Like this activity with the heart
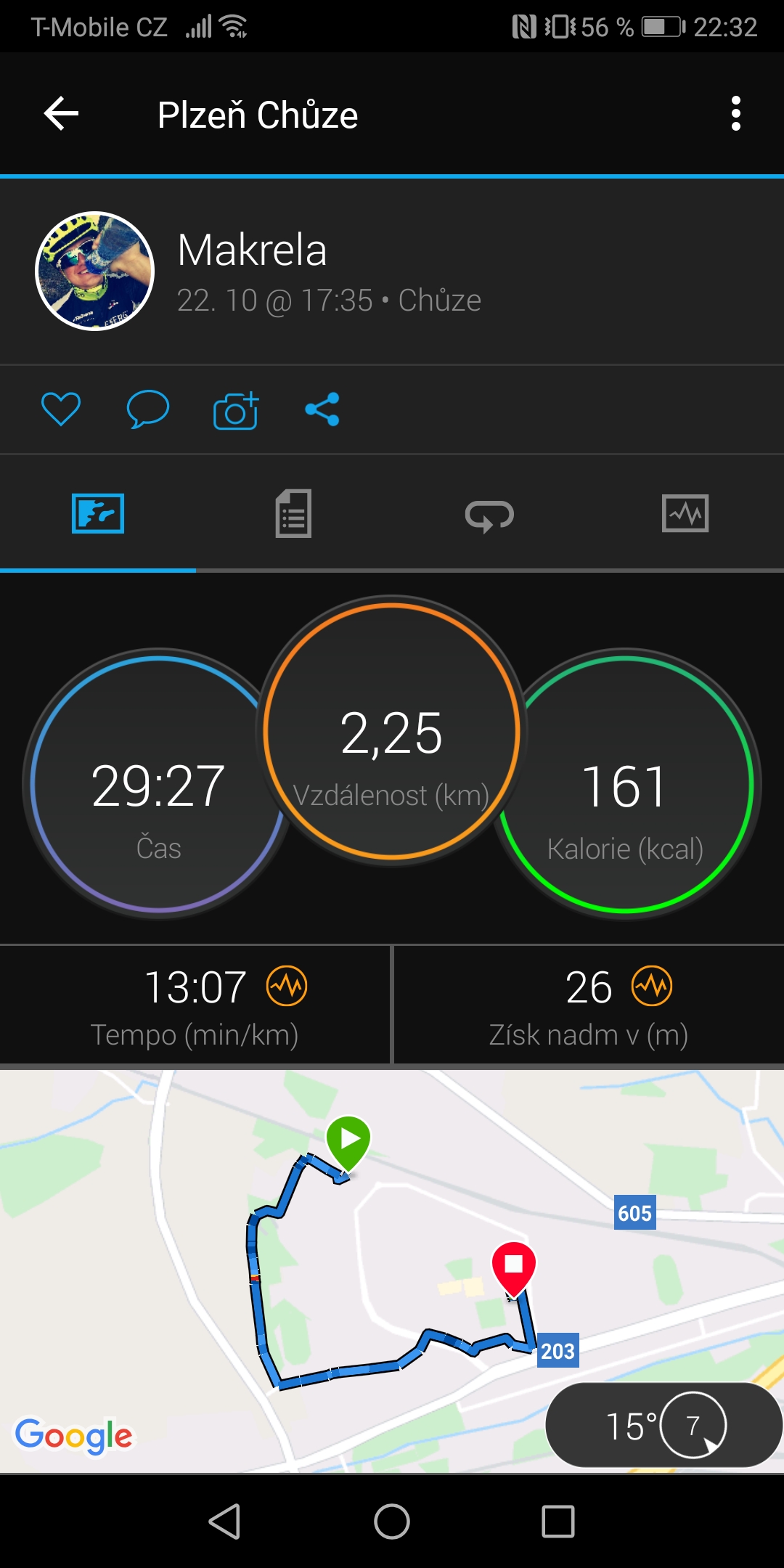The image size is (784, 1568). (x=61, y=409)
